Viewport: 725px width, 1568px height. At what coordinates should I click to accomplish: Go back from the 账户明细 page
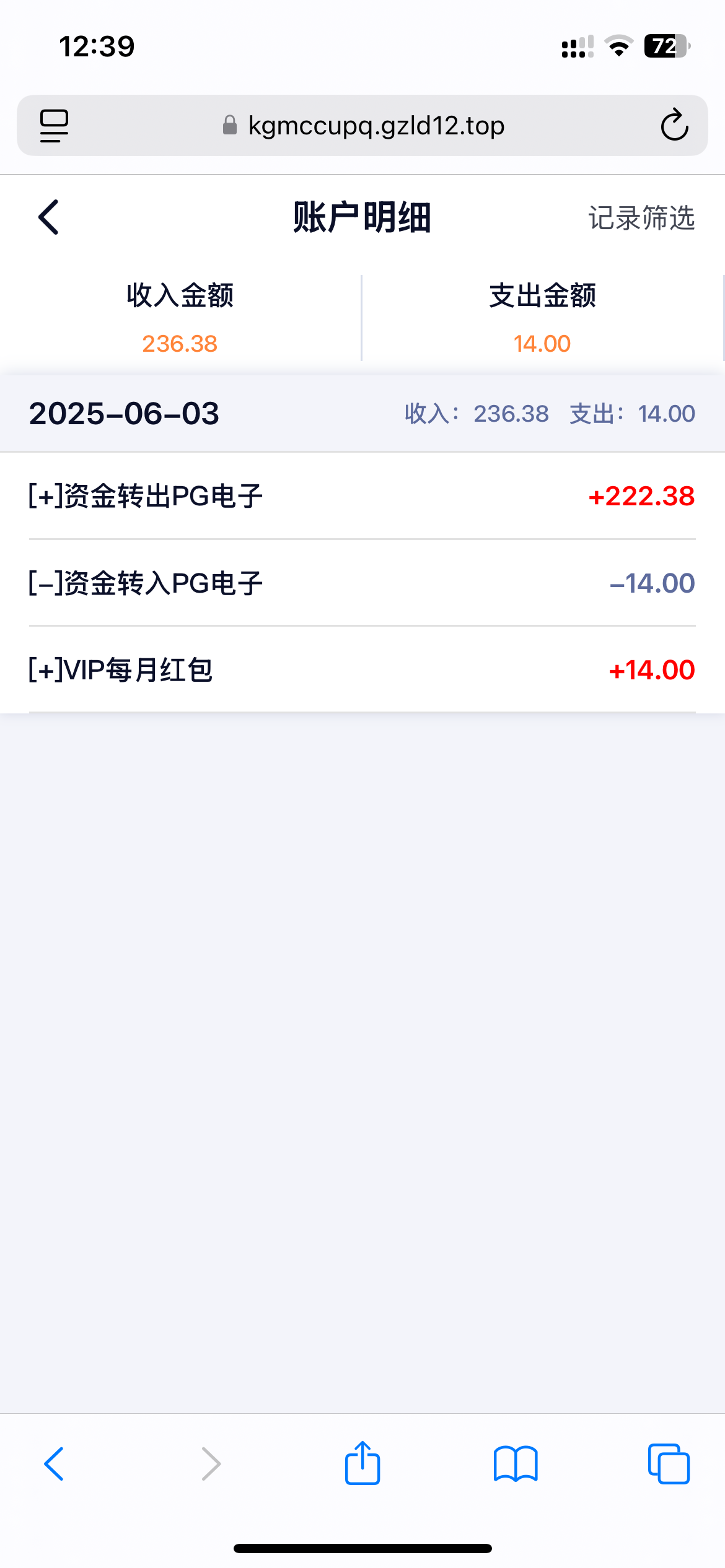(48, 217)
